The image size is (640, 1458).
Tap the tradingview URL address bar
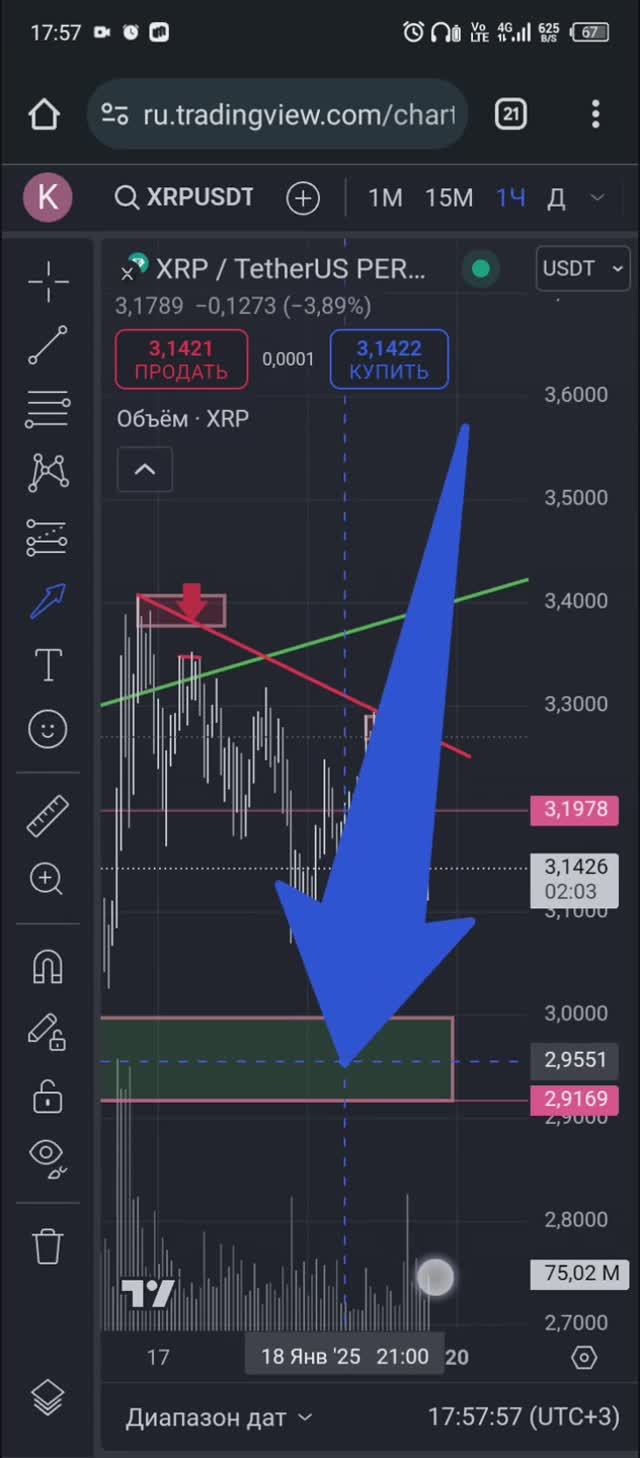(290, 115)
